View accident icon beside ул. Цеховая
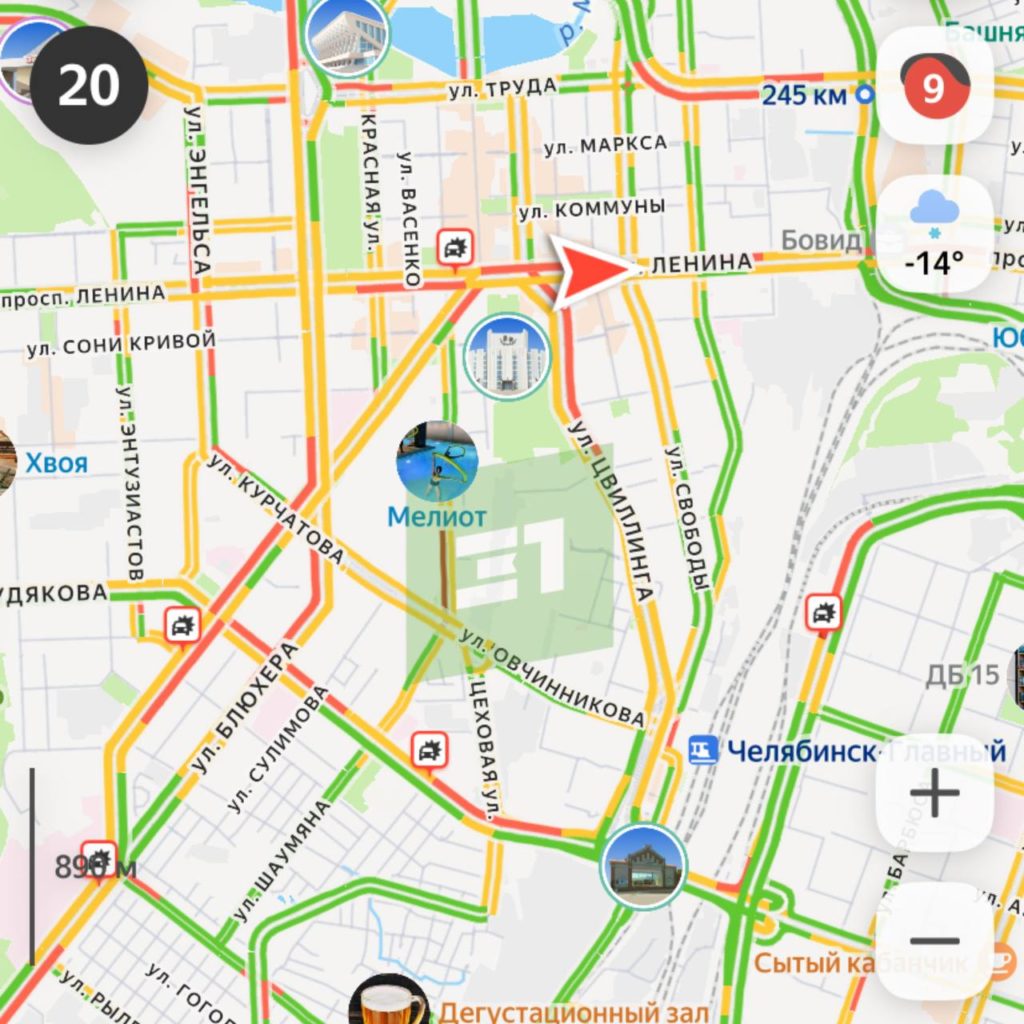 (430, 748)
